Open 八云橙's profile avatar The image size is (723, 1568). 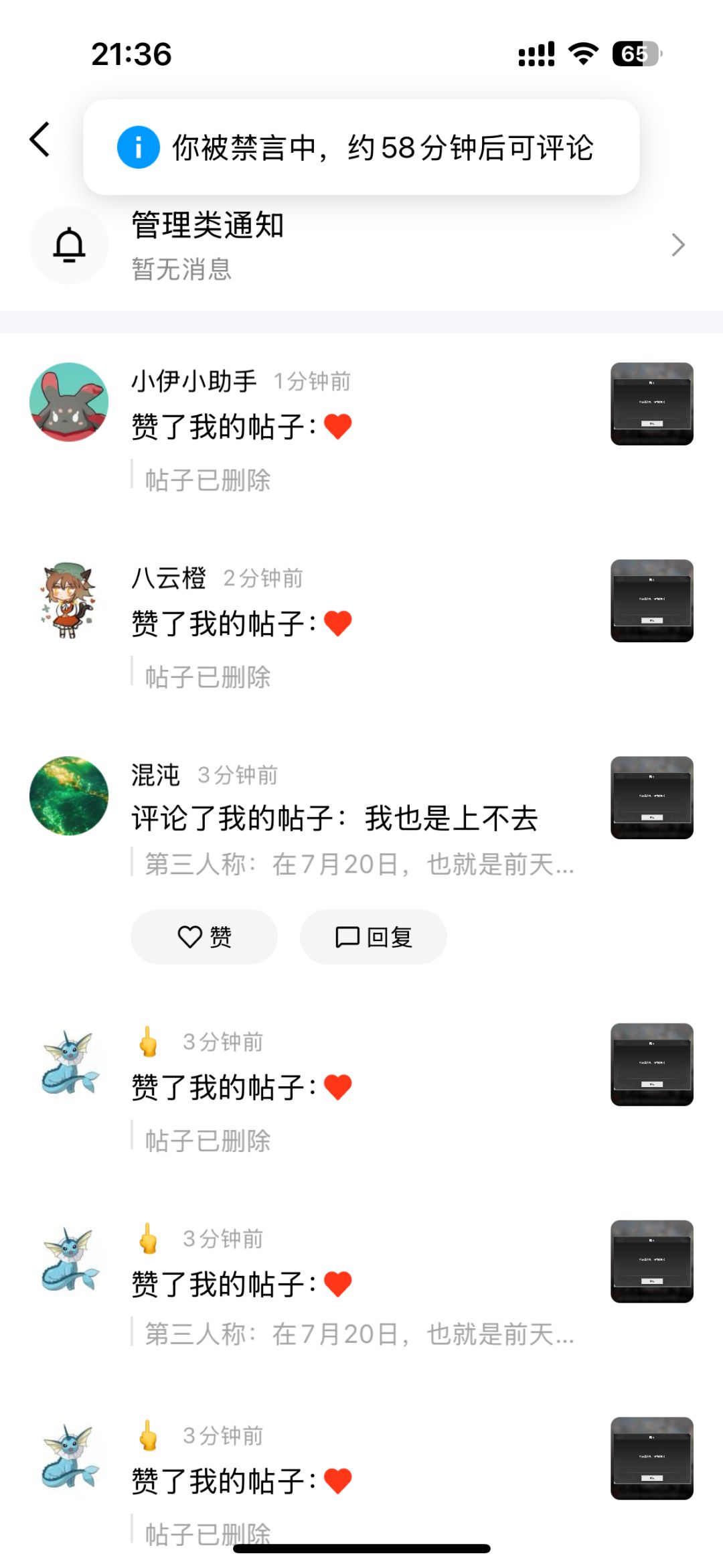pos(69,599)
